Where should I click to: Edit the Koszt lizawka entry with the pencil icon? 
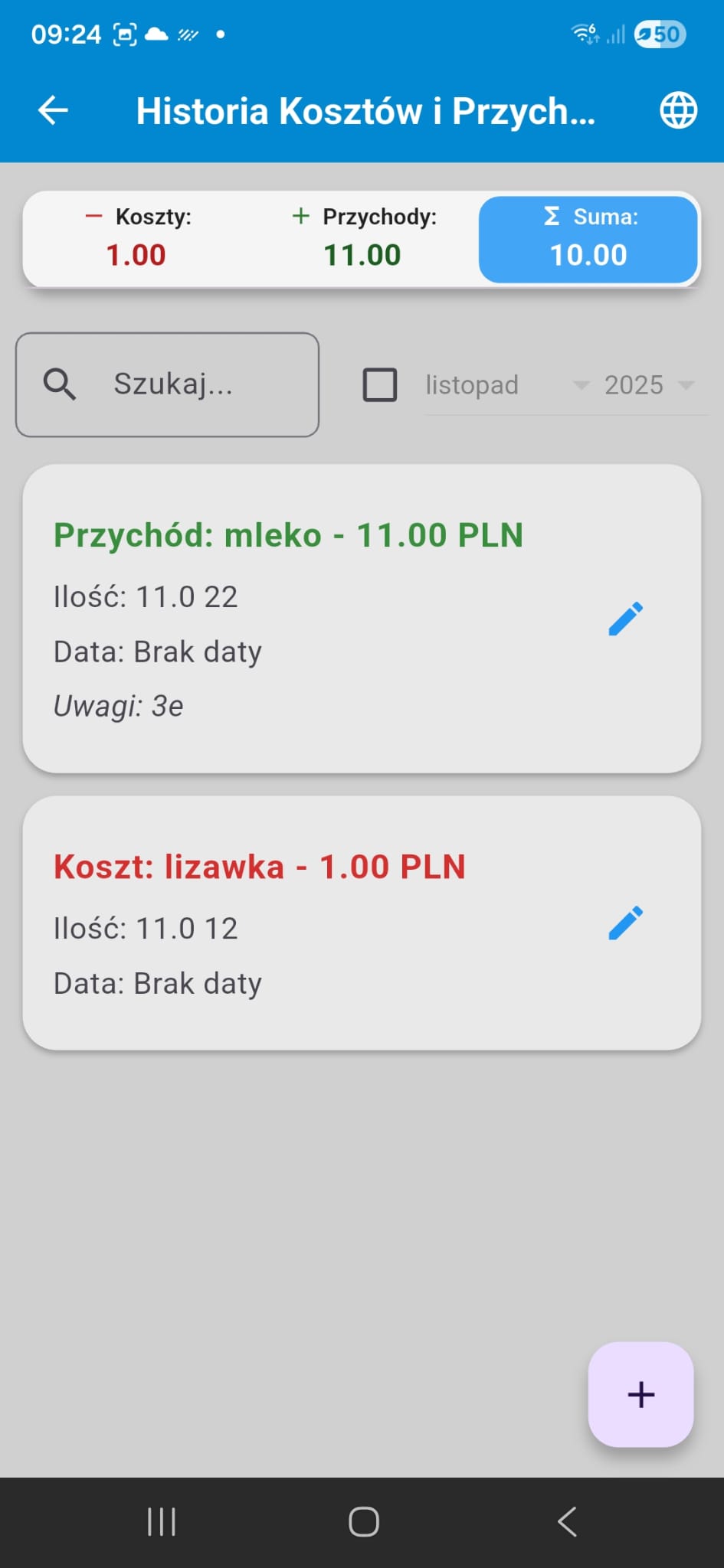(625, 924)
